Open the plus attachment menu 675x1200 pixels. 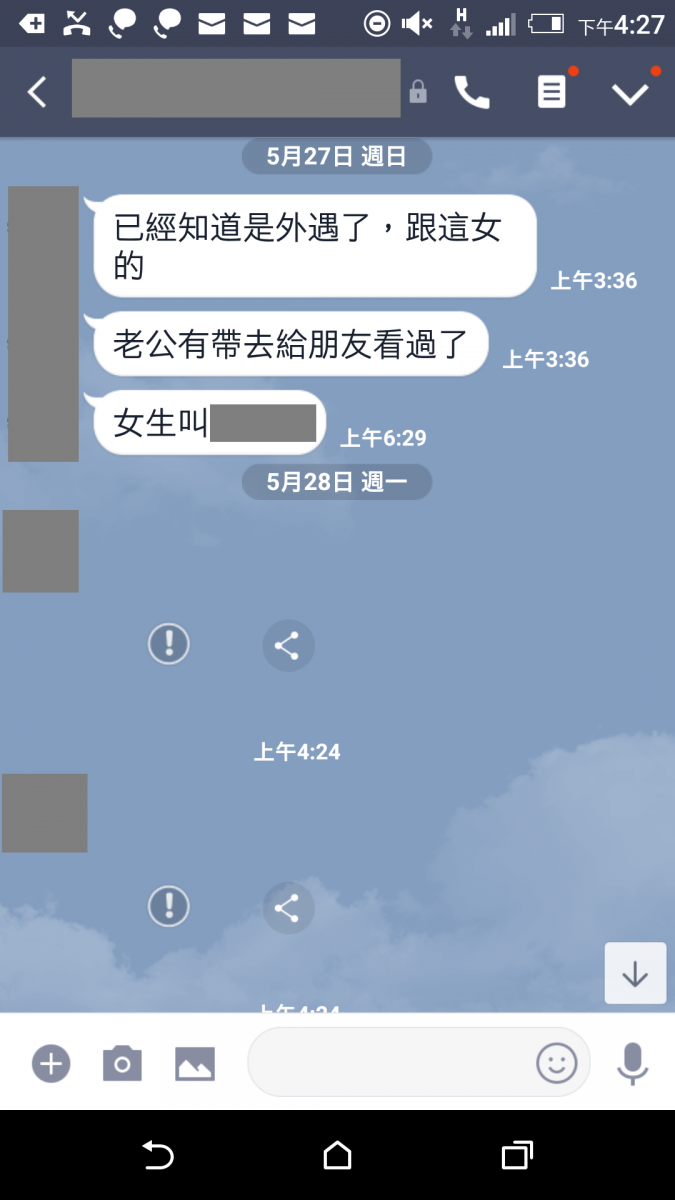[51, 1063]
